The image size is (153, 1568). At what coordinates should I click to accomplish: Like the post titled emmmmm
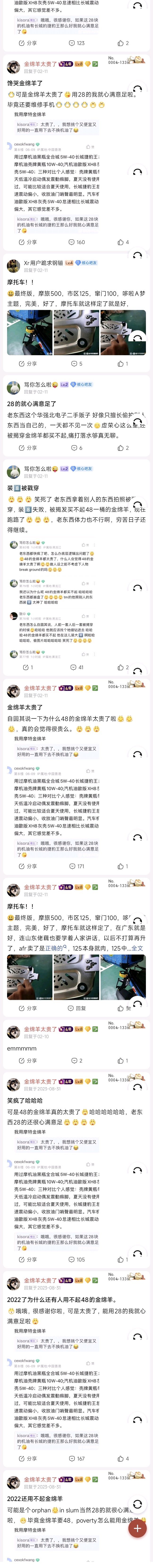(x=123, y=1060)
